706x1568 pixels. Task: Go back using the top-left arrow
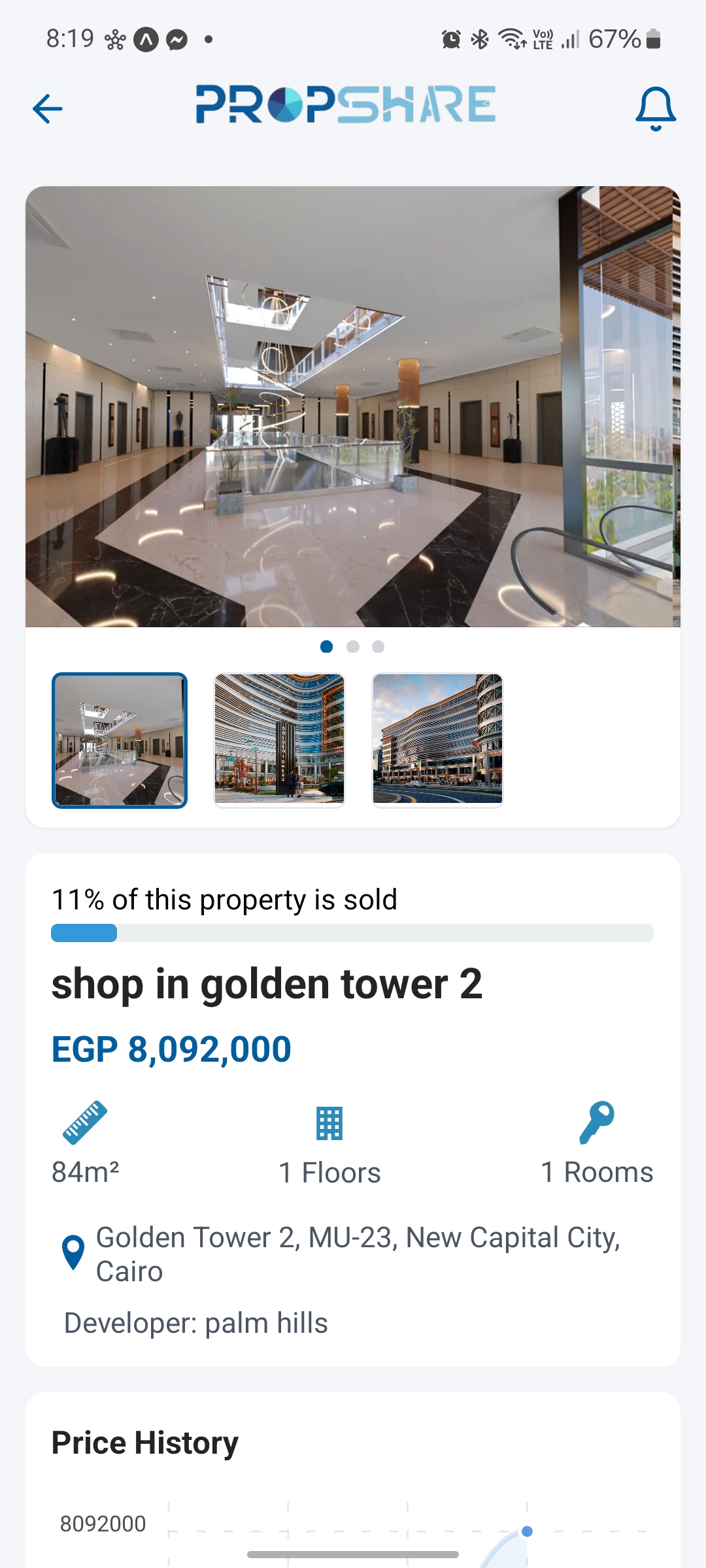tap(48, 108)
